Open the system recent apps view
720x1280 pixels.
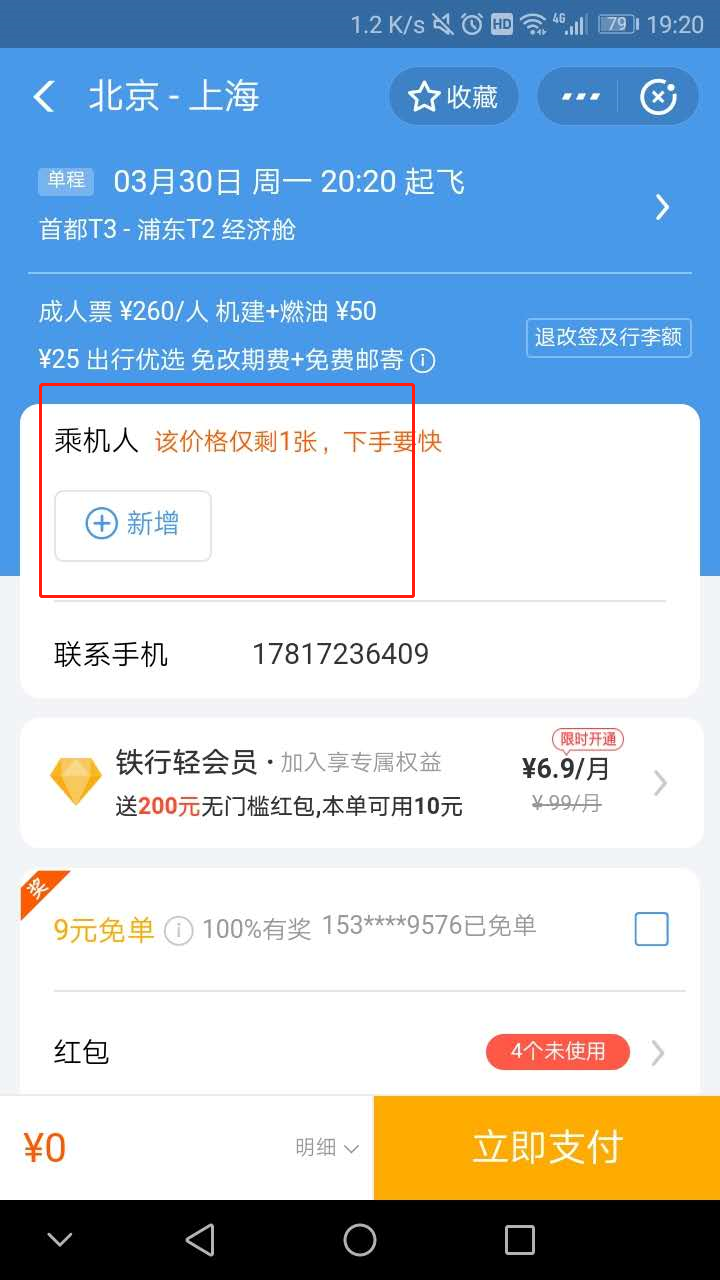pos(520,1240)
